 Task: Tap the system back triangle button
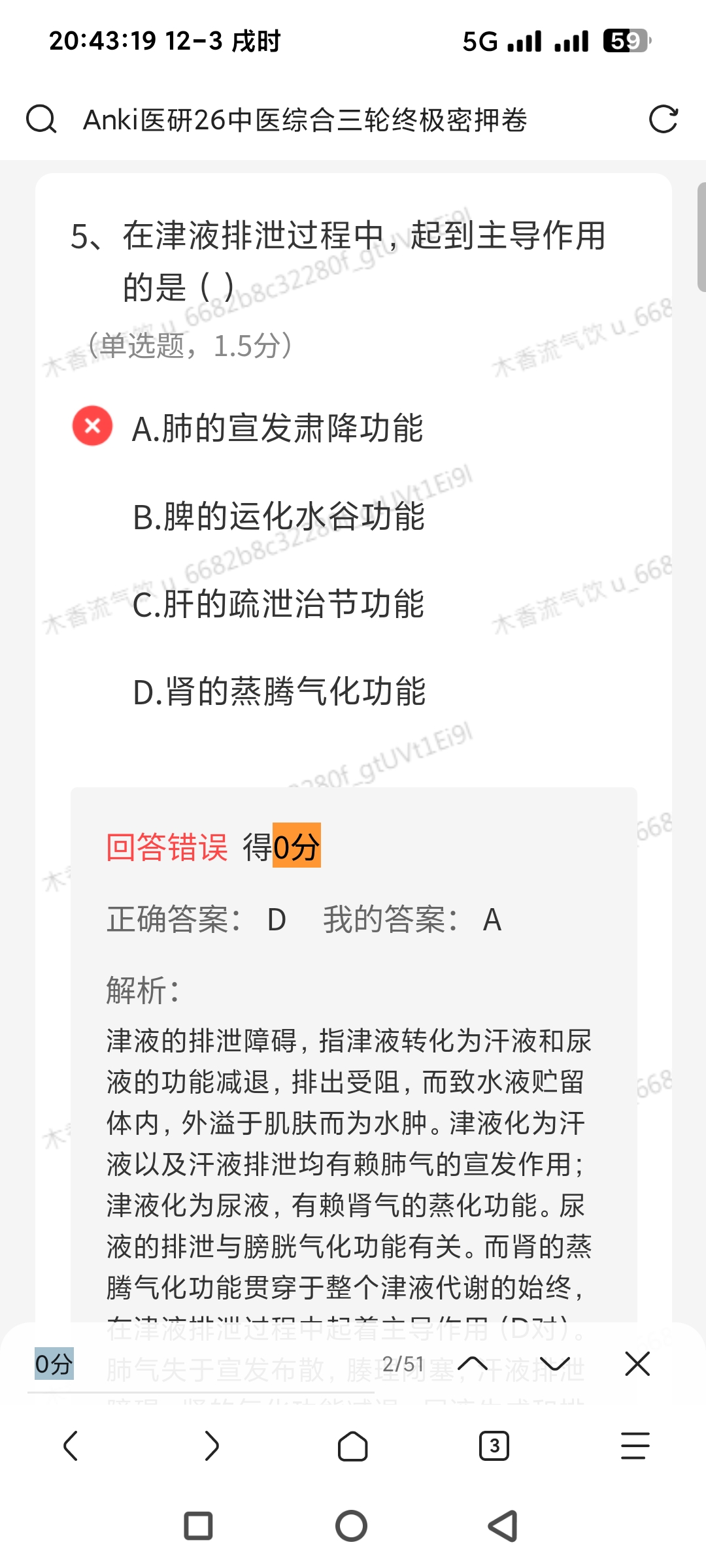(503, 1527)
